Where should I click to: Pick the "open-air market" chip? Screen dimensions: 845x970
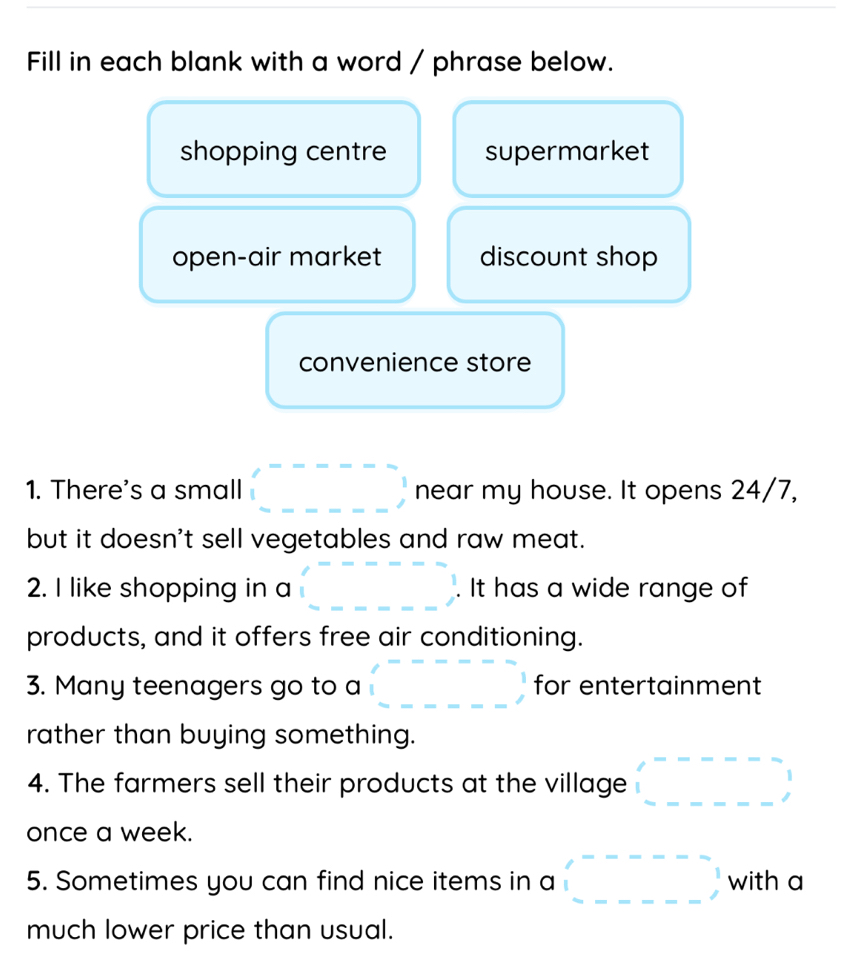277,256
